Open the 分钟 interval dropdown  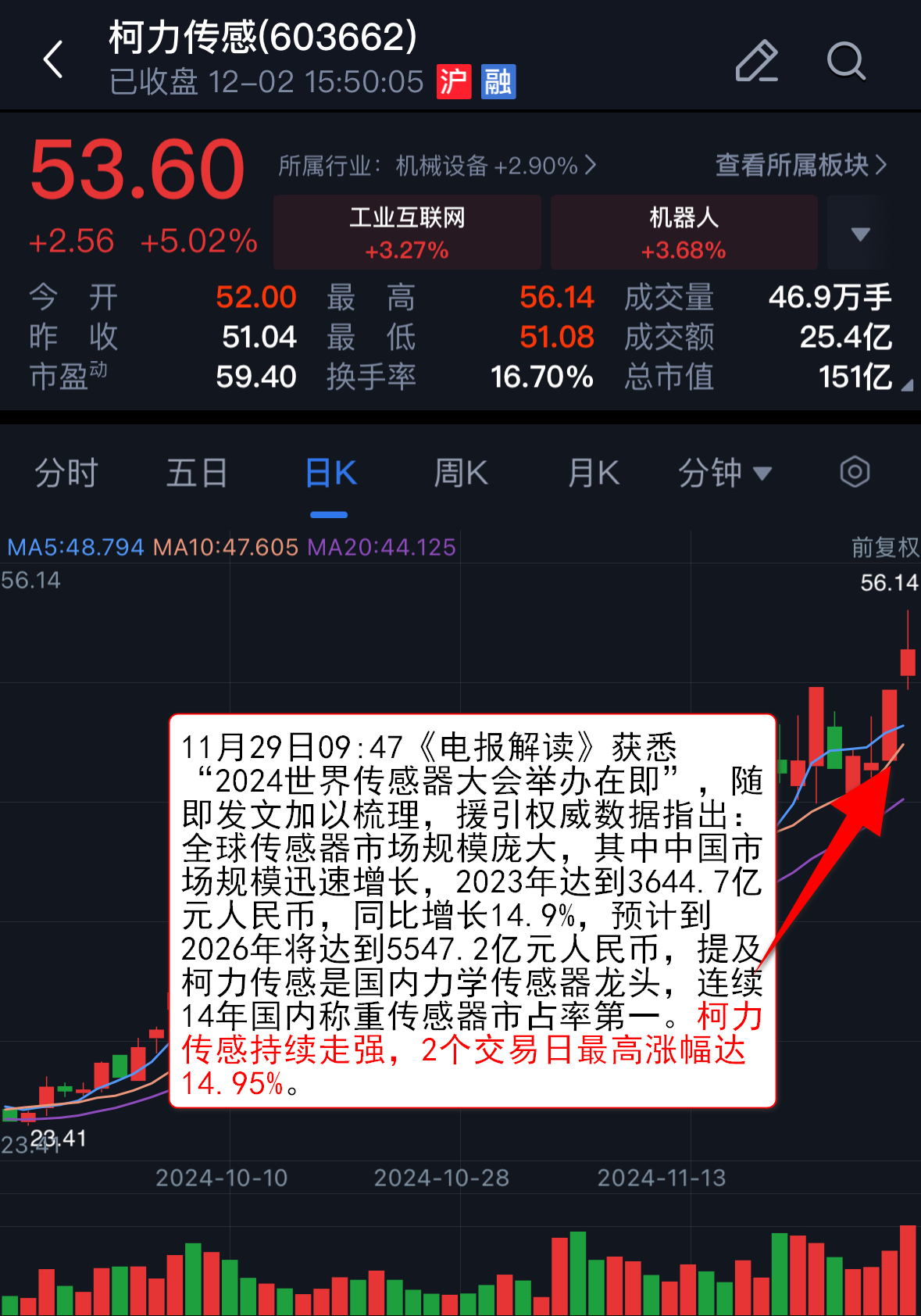[723, 474]
